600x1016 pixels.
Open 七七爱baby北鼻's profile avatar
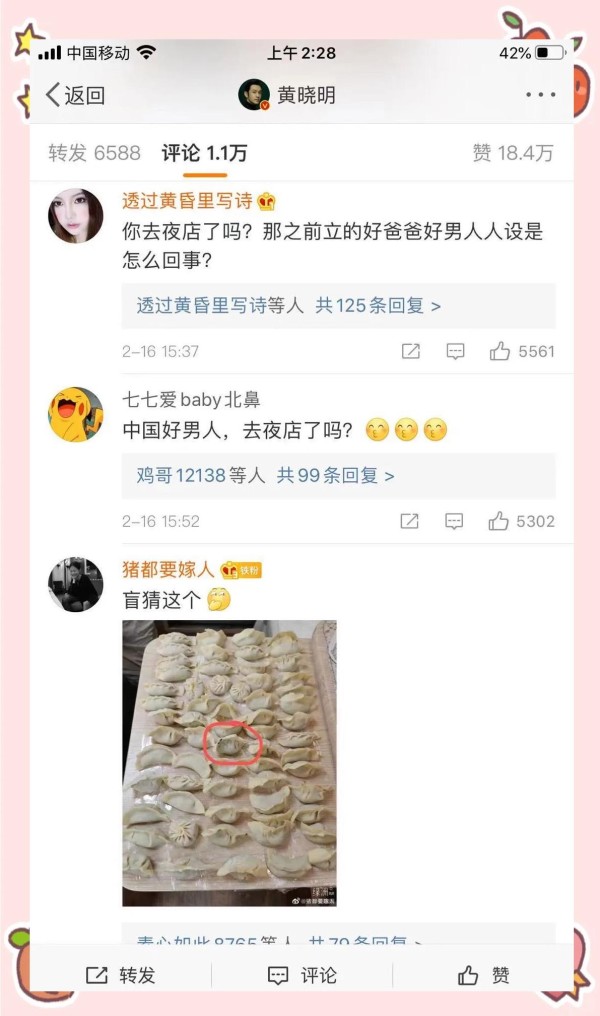point(76,414)
